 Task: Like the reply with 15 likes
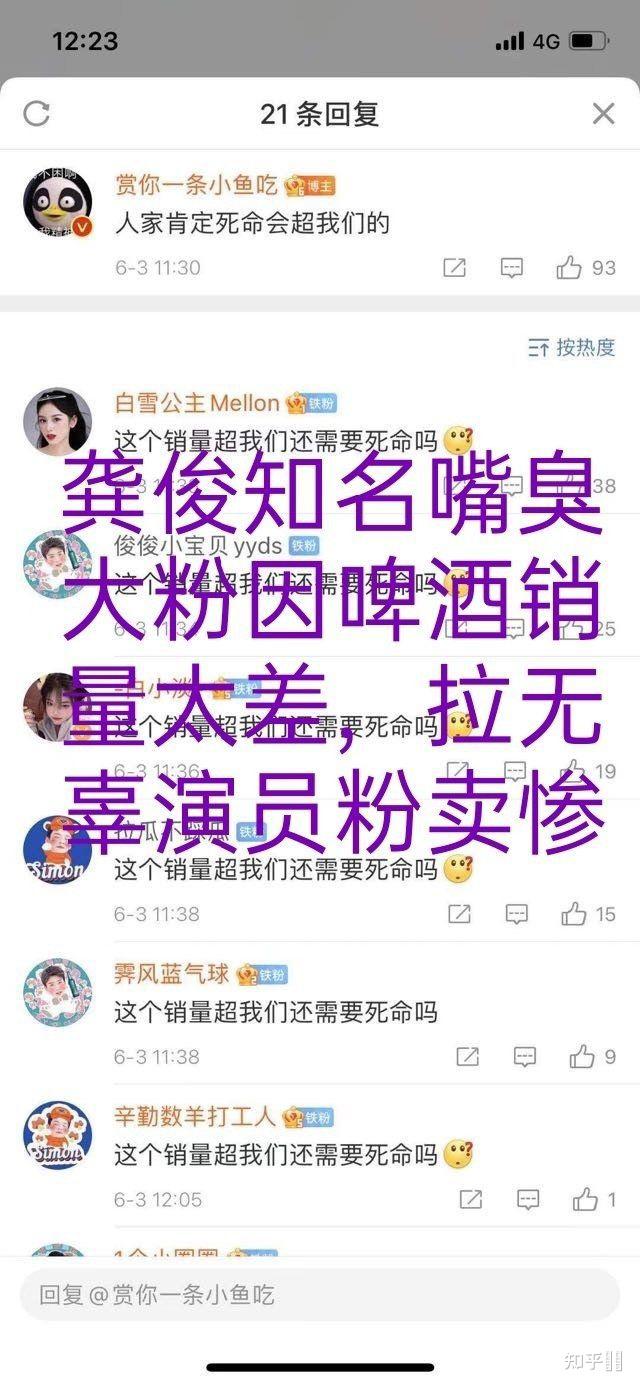pyautogui.click(x=575, y=914)
